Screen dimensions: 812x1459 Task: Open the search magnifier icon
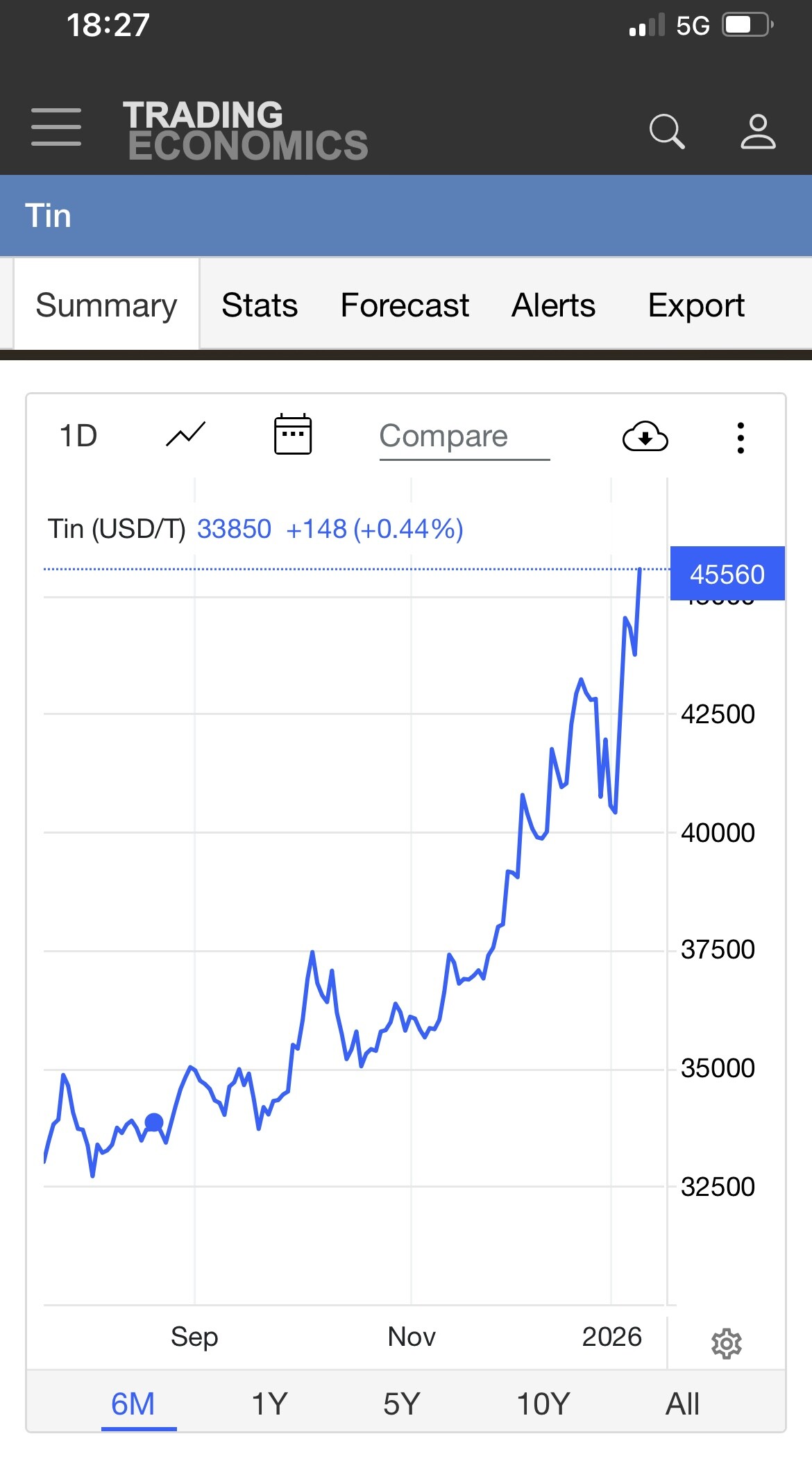(667, 131)
